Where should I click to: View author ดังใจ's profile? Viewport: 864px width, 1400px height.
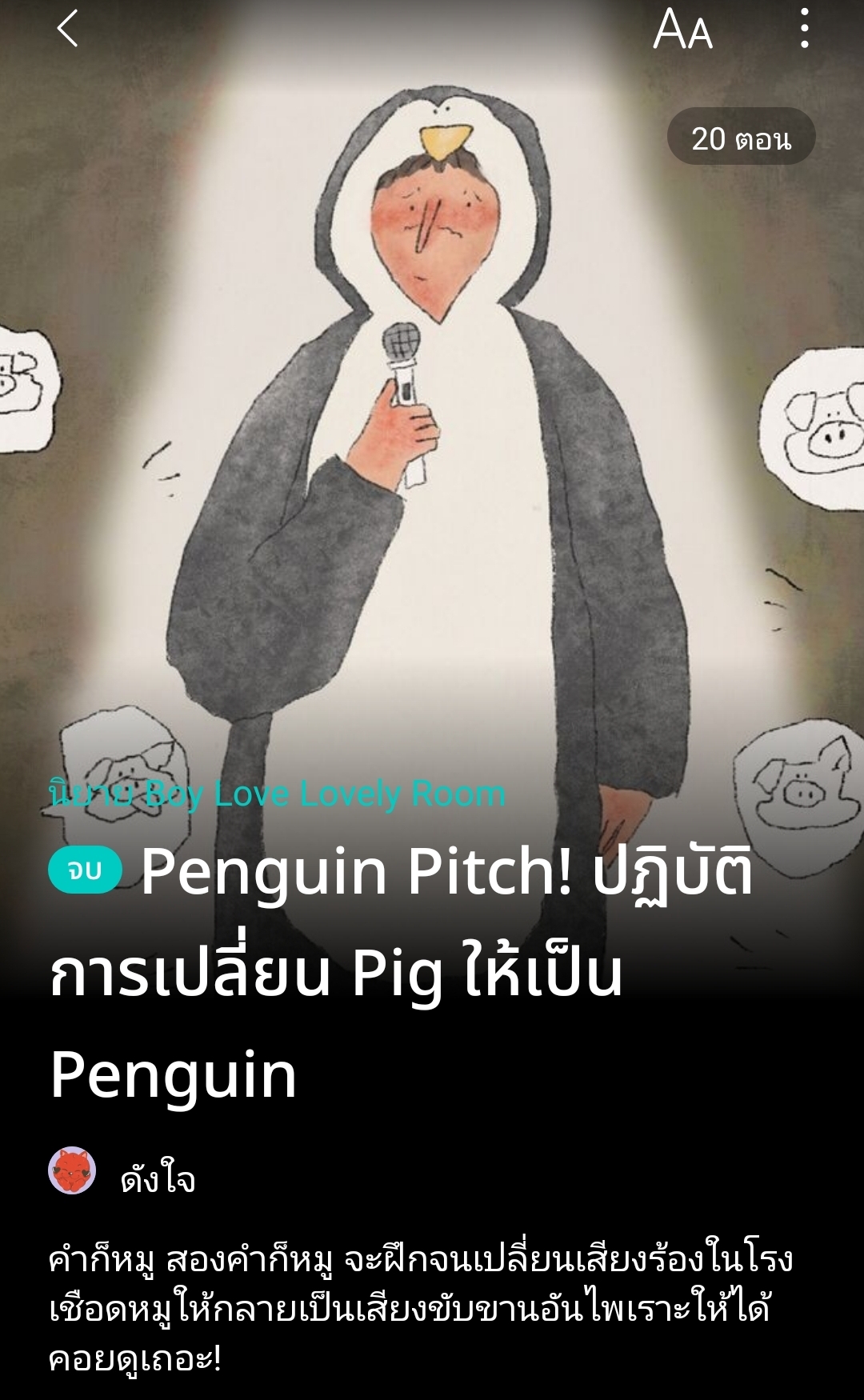pyautogui.click(x=158, y=1178)
